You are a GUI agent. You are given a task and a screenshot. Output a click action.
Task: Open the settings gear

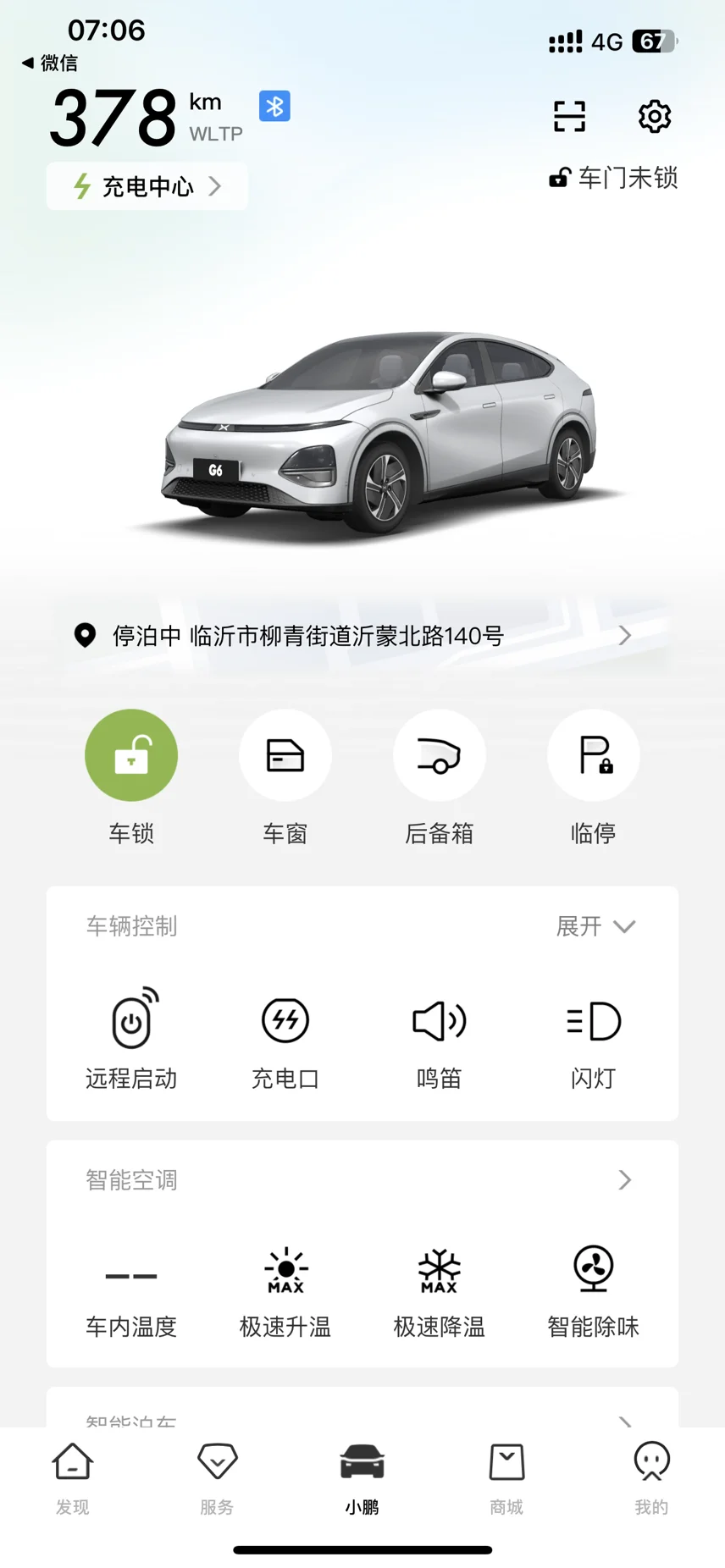coord(654,116)
